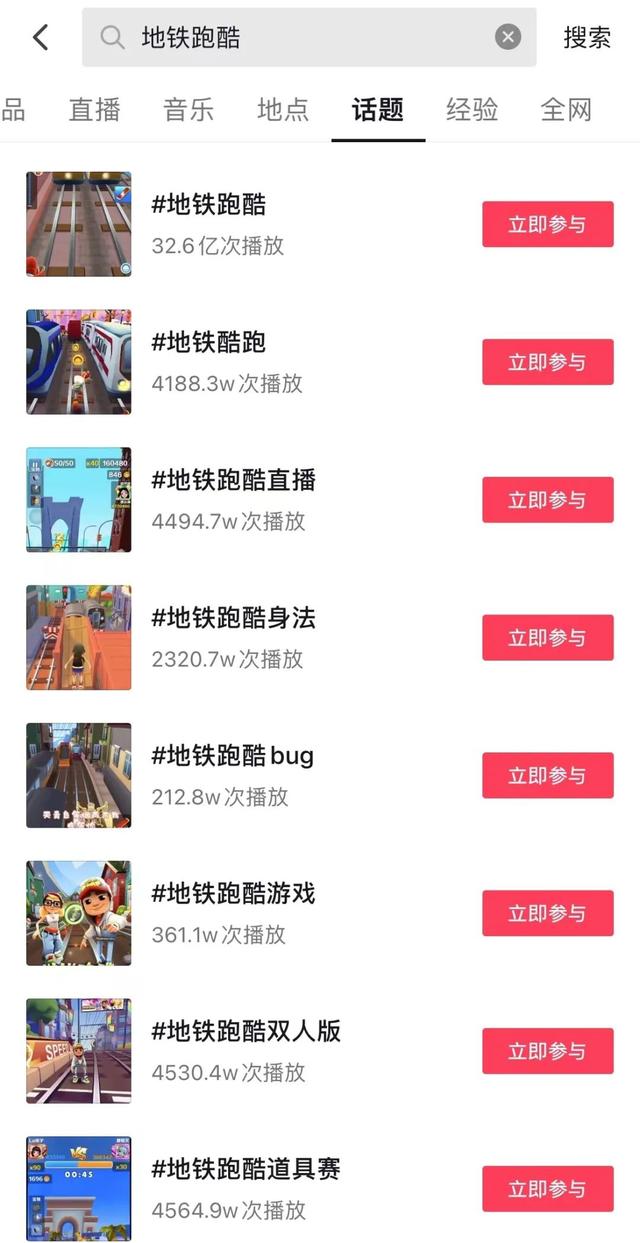640x1243 pixels.
Task: Select the 话题 tab
Action: click(x=378, y=109)
